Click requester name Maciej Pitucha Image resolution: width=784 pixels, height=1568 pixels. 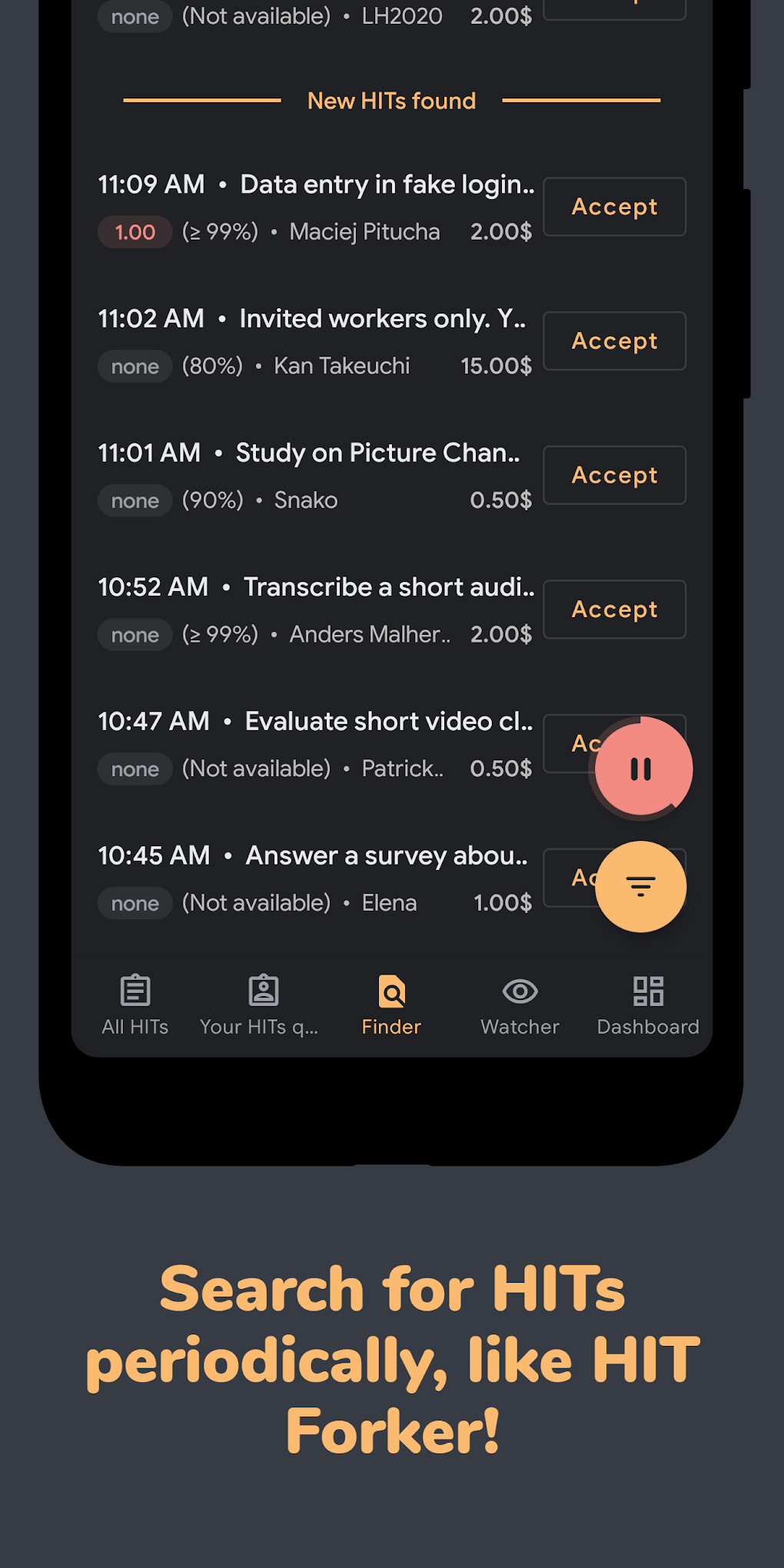364,231
